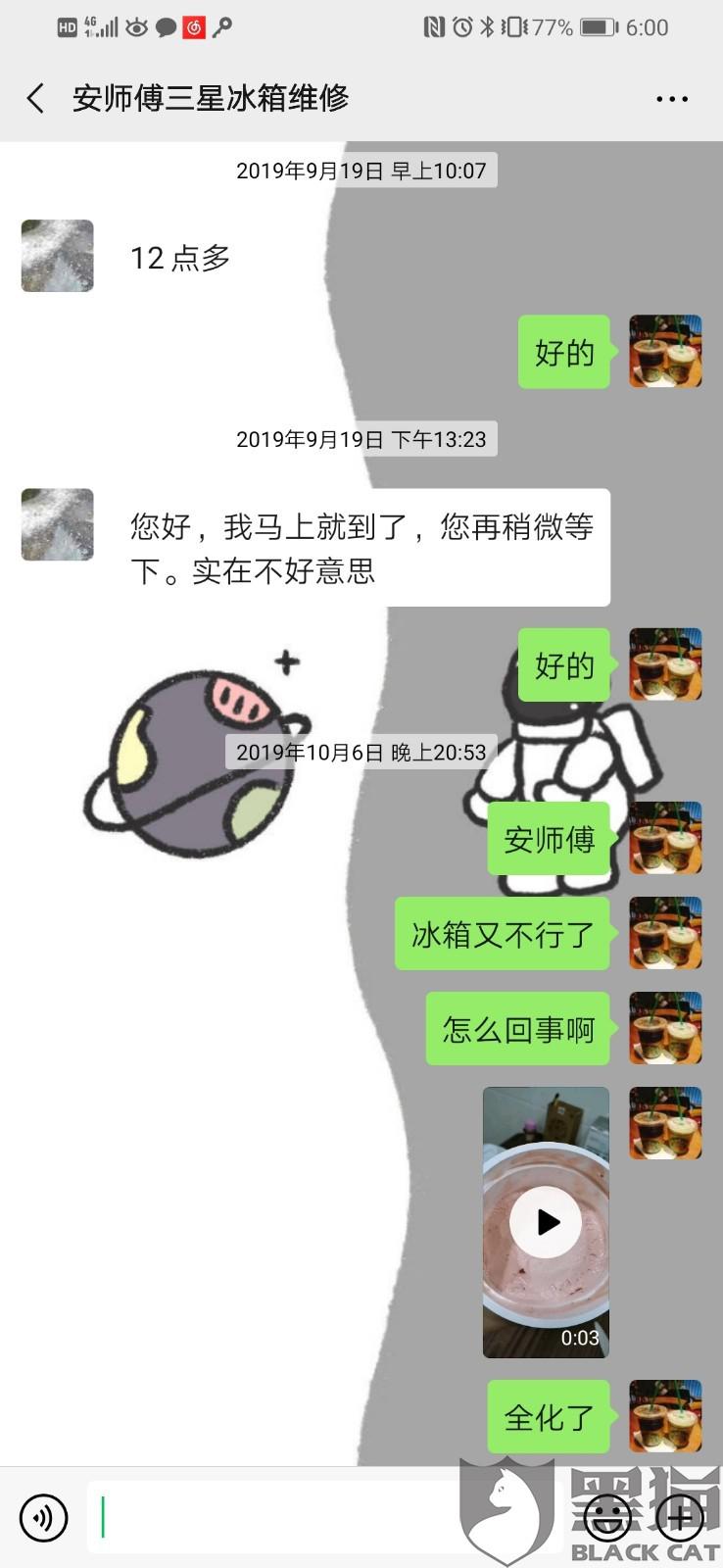Play the 0:03 video message
Screen dimensions: 723x1568
point(546,1222)
